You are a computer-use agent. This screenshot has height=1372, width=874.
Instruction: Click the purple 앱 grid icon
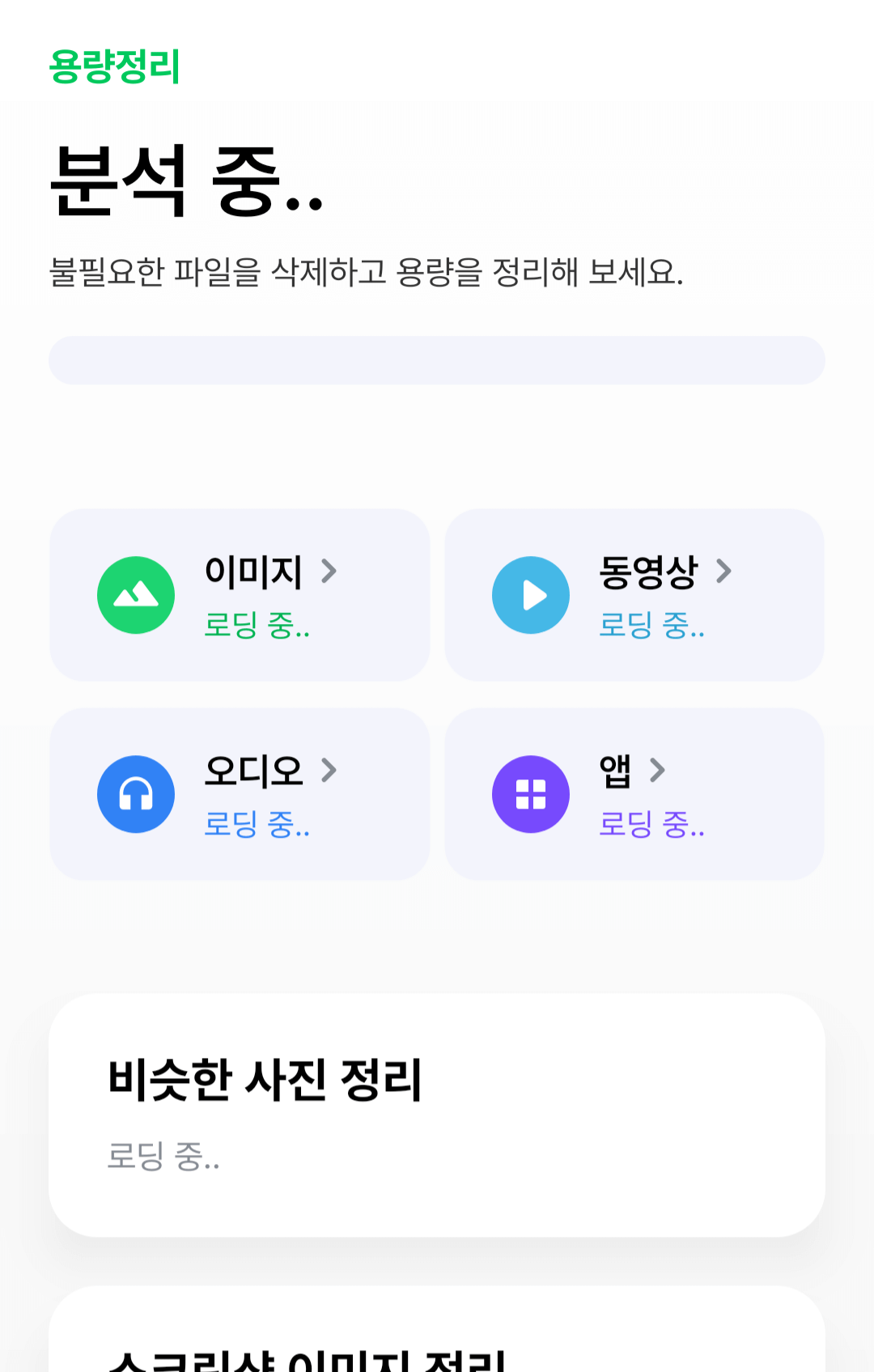(530, 794)
